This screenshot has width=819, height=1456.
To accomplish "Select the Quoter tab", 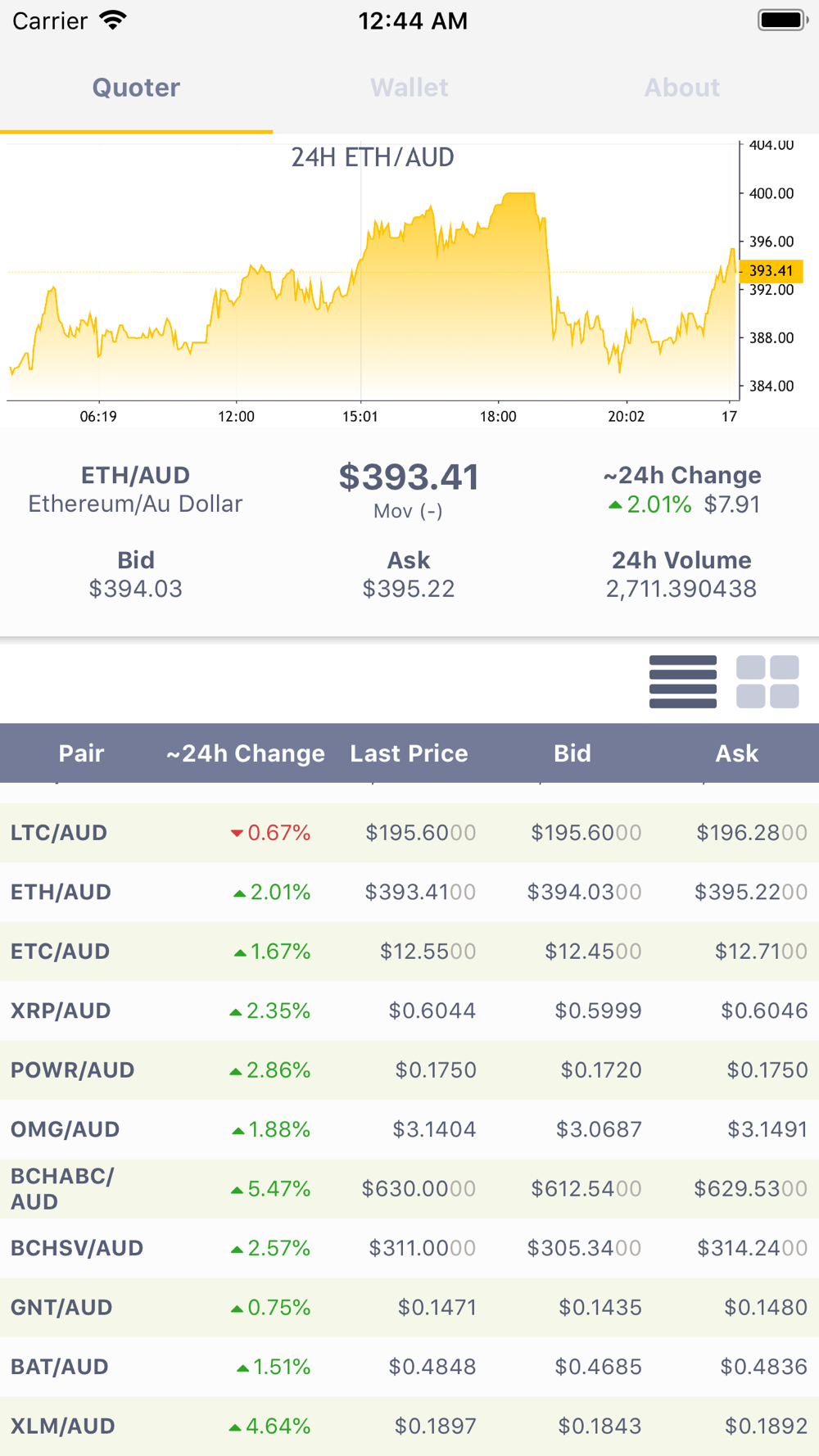I will coord(136,88).
